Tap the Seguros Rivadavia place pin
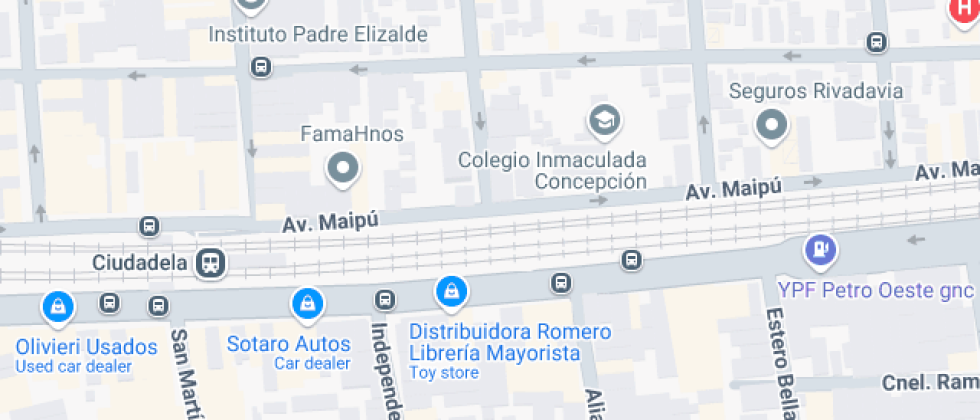The width and height of the screenshot is (980, 420). [x=772, y=126]
